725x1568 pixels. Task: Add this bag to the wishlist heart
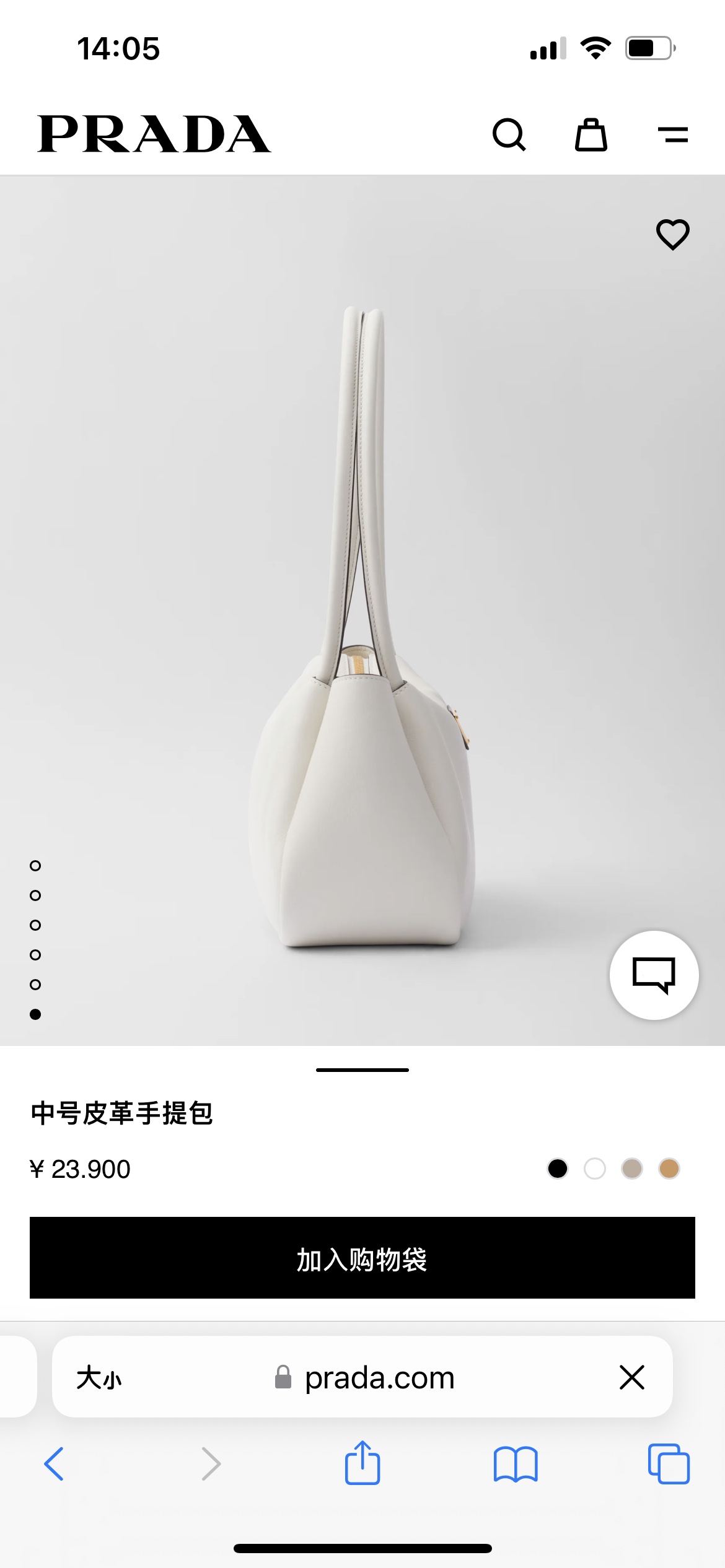click(672, 235)
